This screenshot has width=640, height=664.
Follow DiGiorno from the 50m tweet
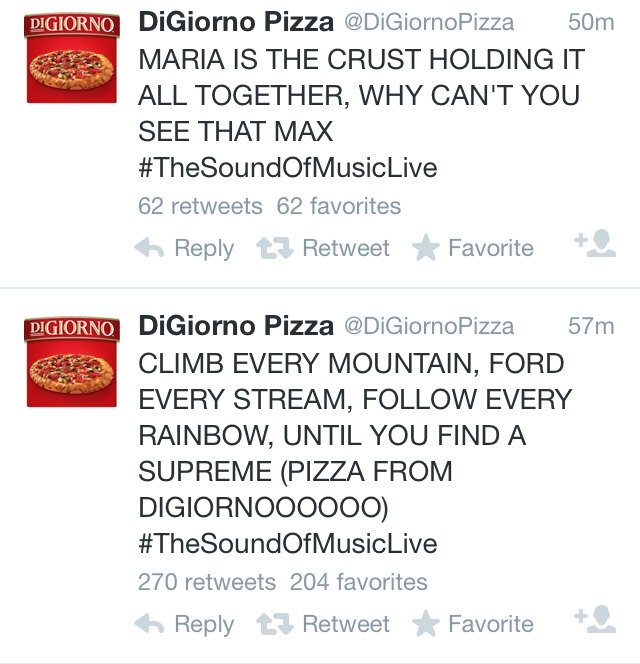coord(594,245)
